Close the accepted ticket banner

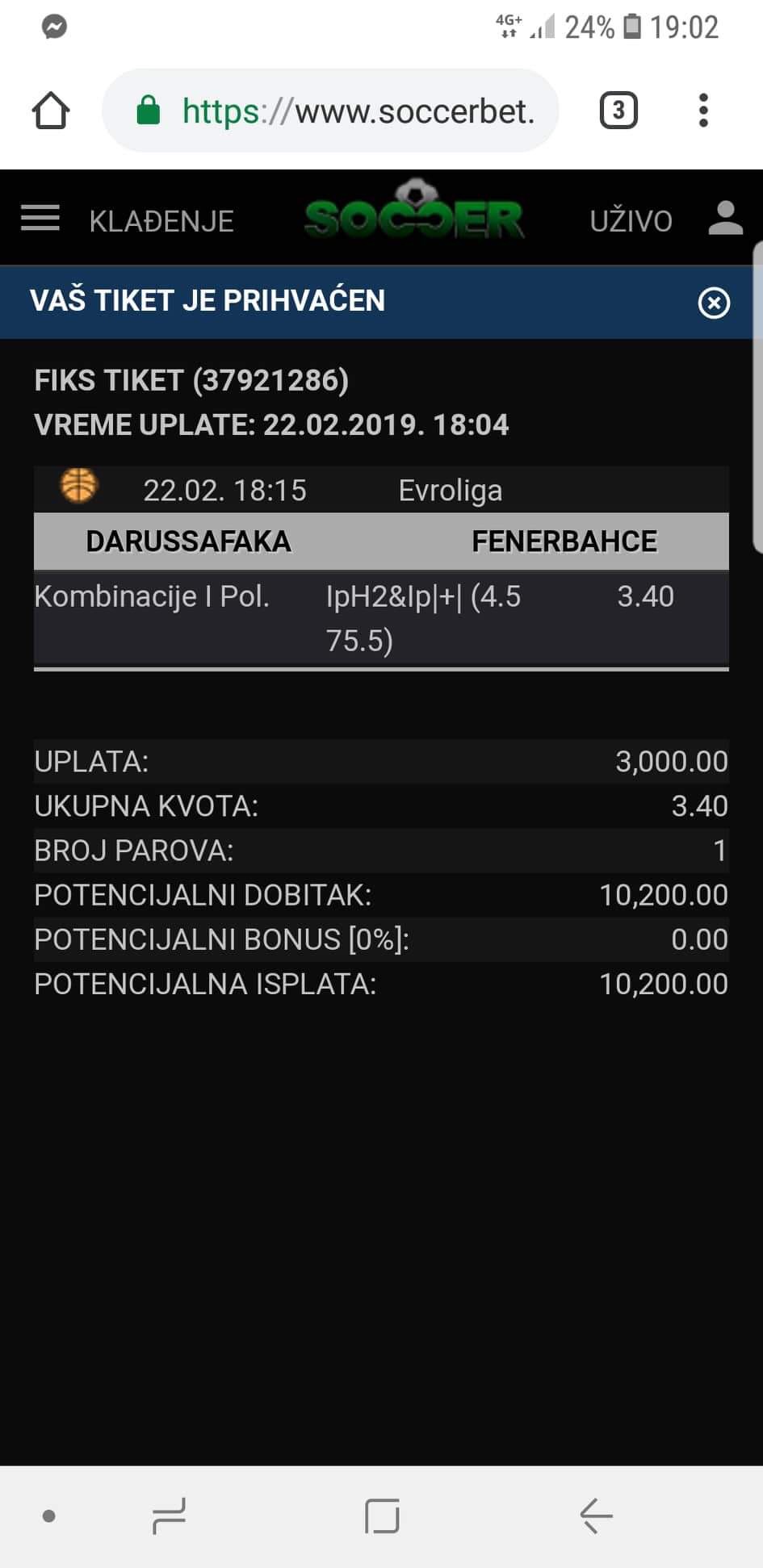(714, 303)
